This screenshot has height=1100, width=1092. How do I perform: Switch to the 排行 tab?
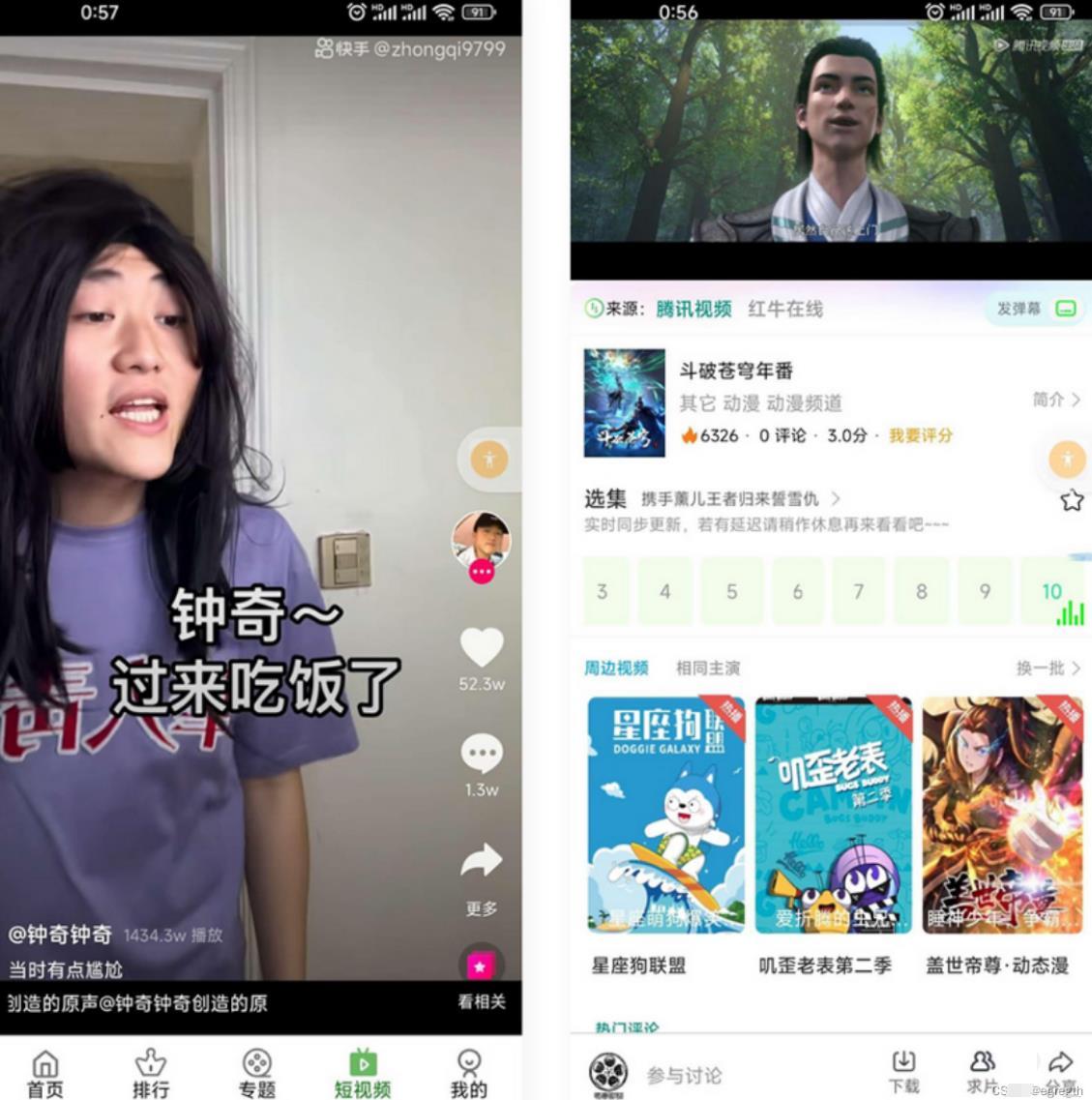[x=151, y=1074]
